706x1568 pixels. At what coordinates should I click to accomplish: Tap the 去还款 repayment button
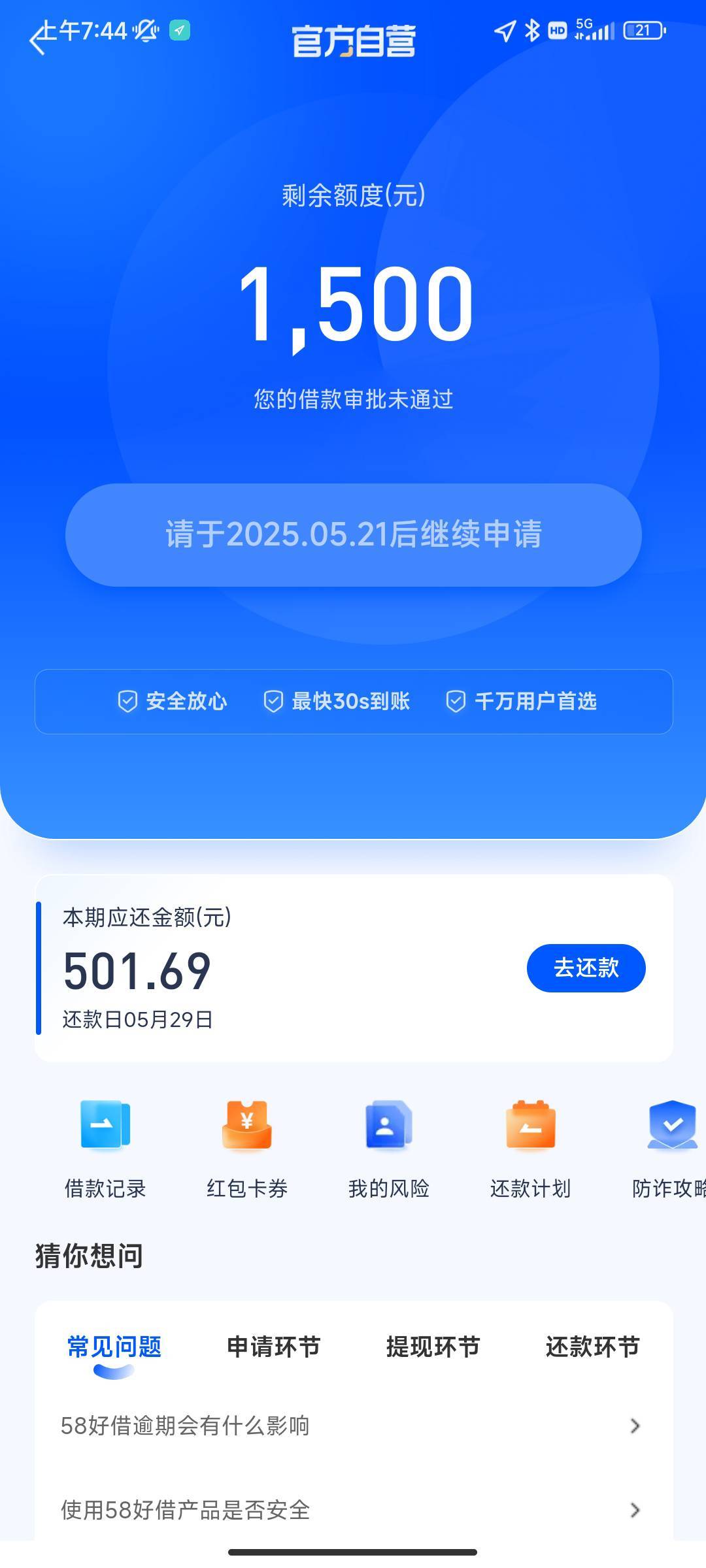586,968
